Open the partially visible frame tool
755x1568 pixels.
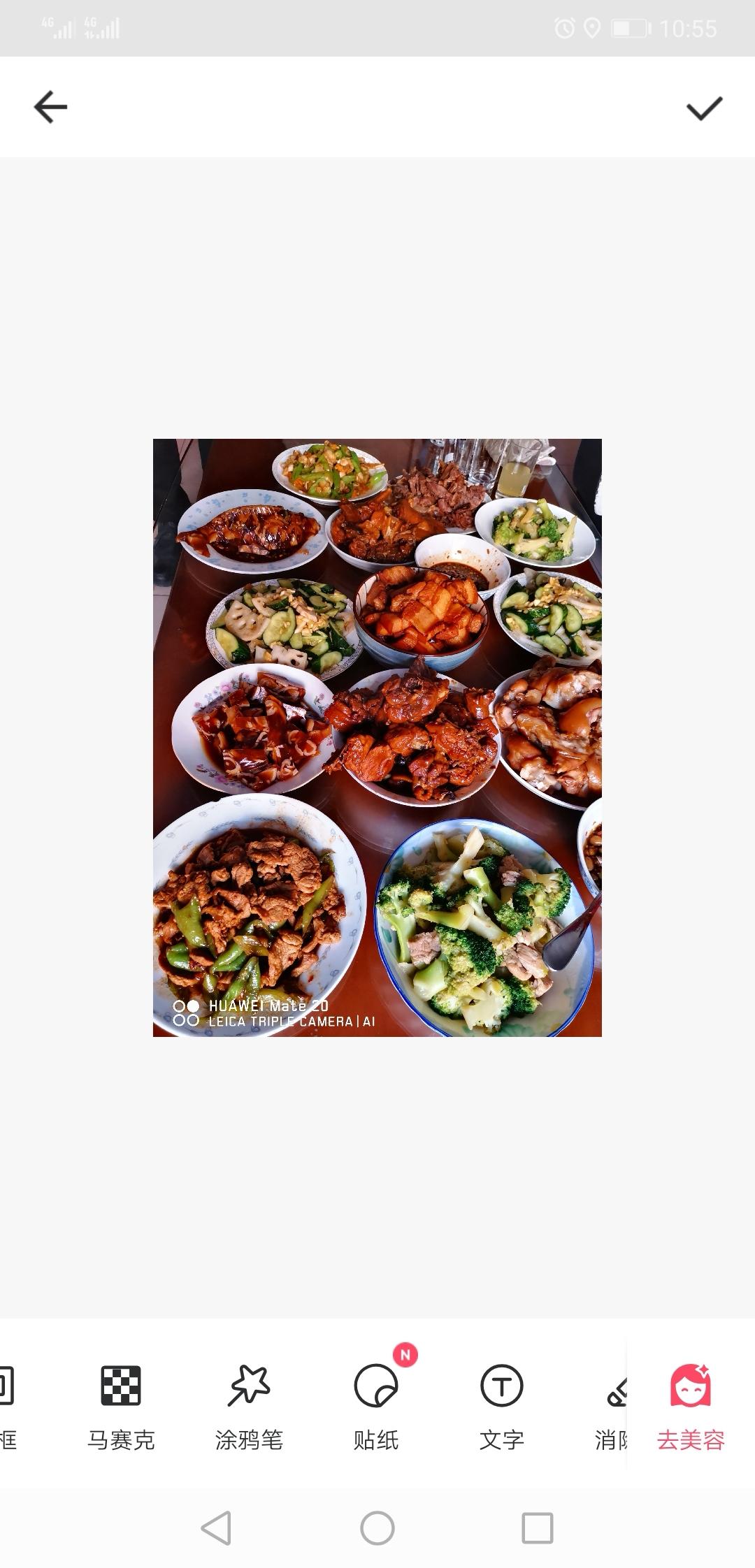click(x=7, y=1406)
